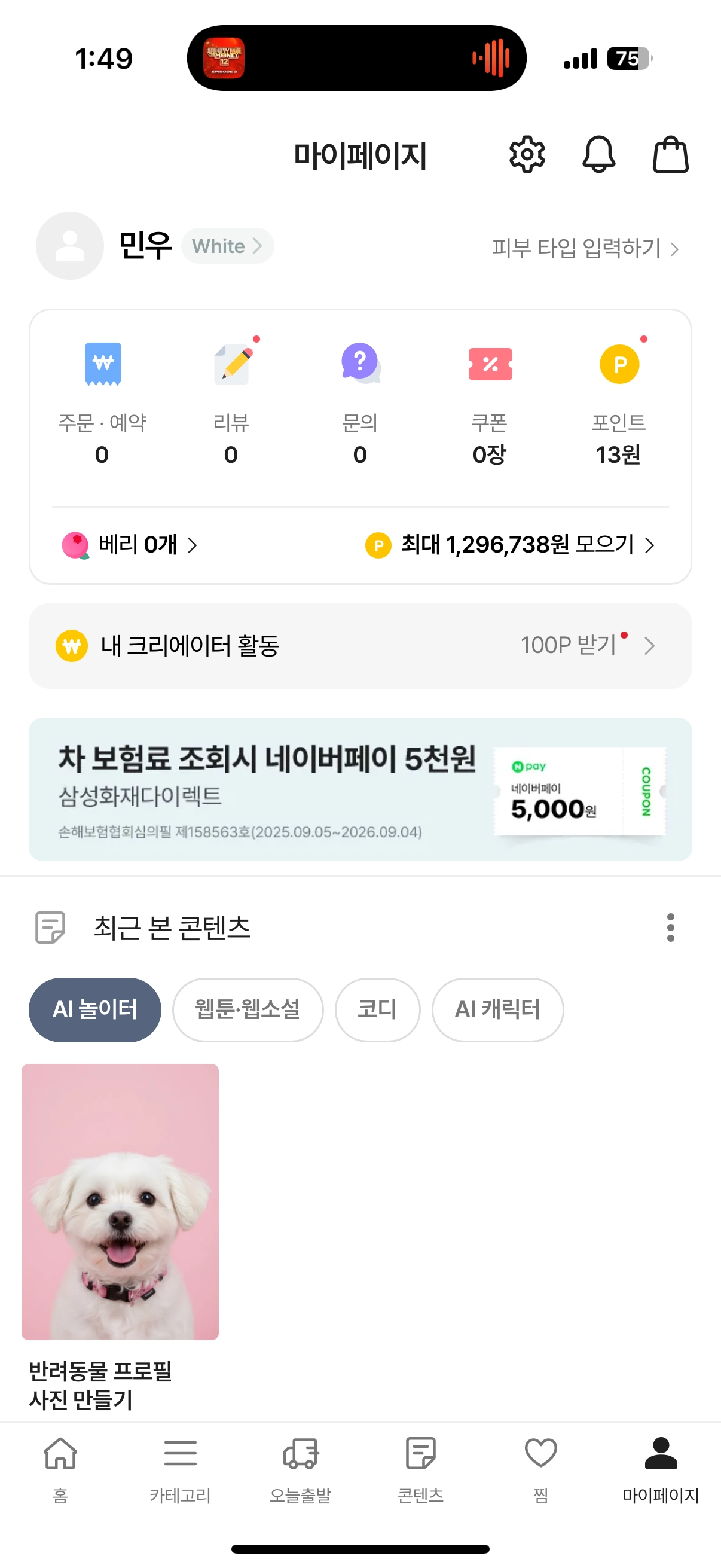Select the 웹툰·웹소설 chip
Image resolution: width=721 pixels, height=1568 pixels.
[248, 1010]
